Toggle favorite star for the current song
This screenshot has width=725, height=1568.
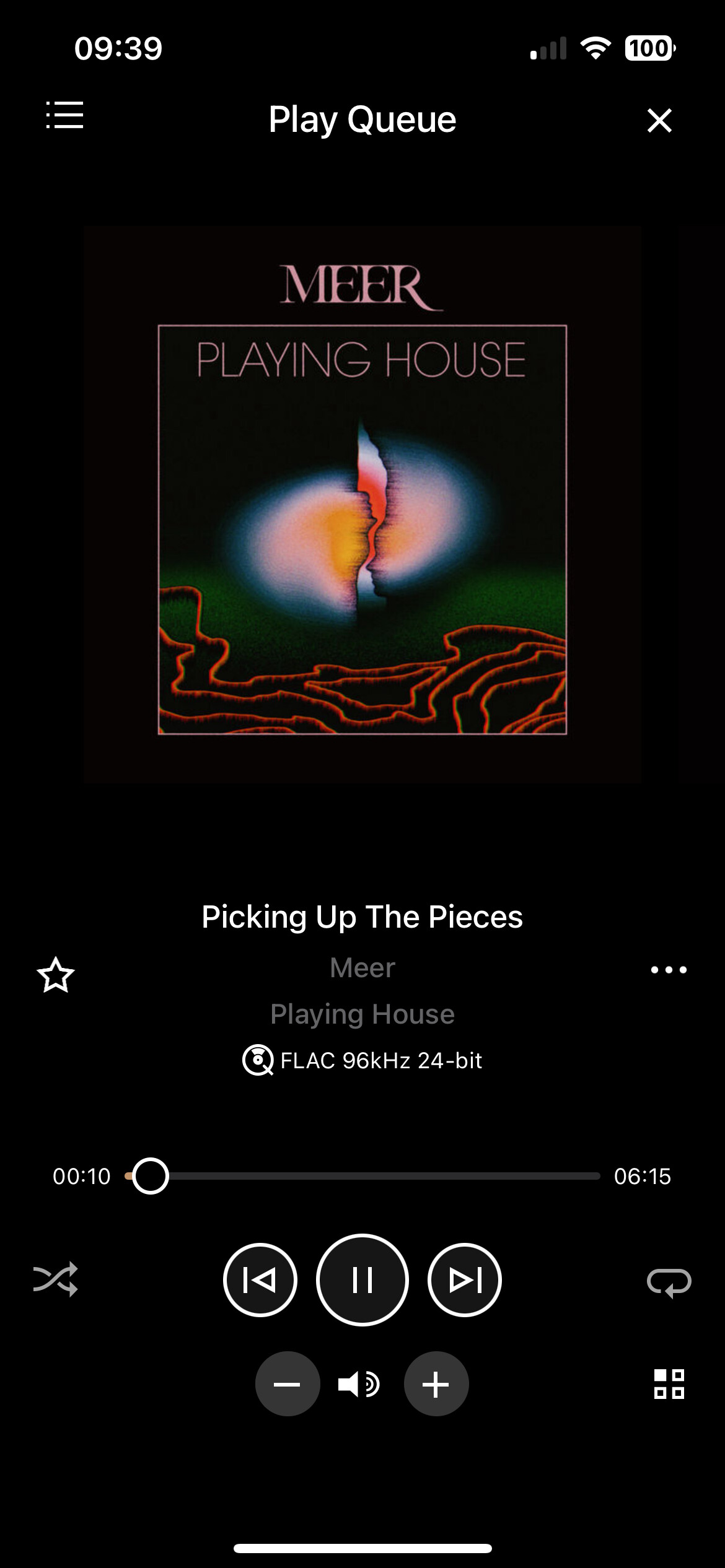coord(55,973)
